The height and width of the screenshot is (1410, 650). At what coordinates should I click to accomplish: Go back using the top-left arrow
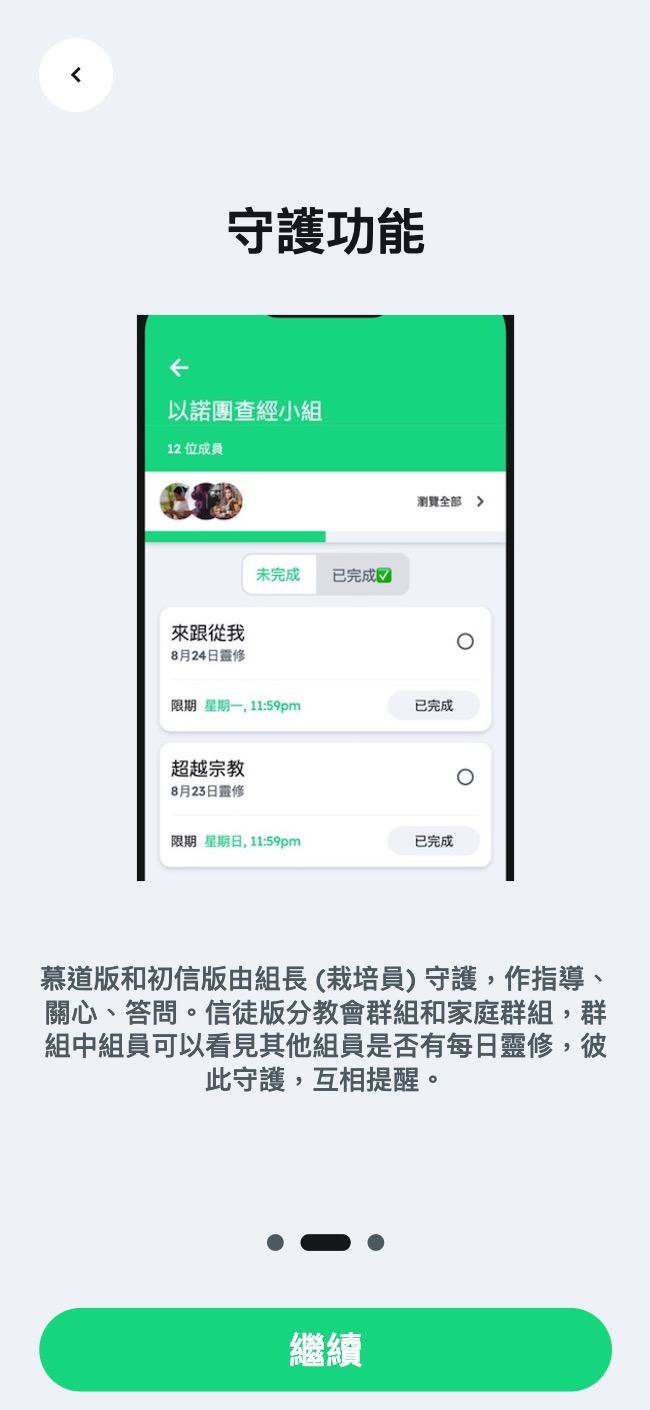[76, 75]
